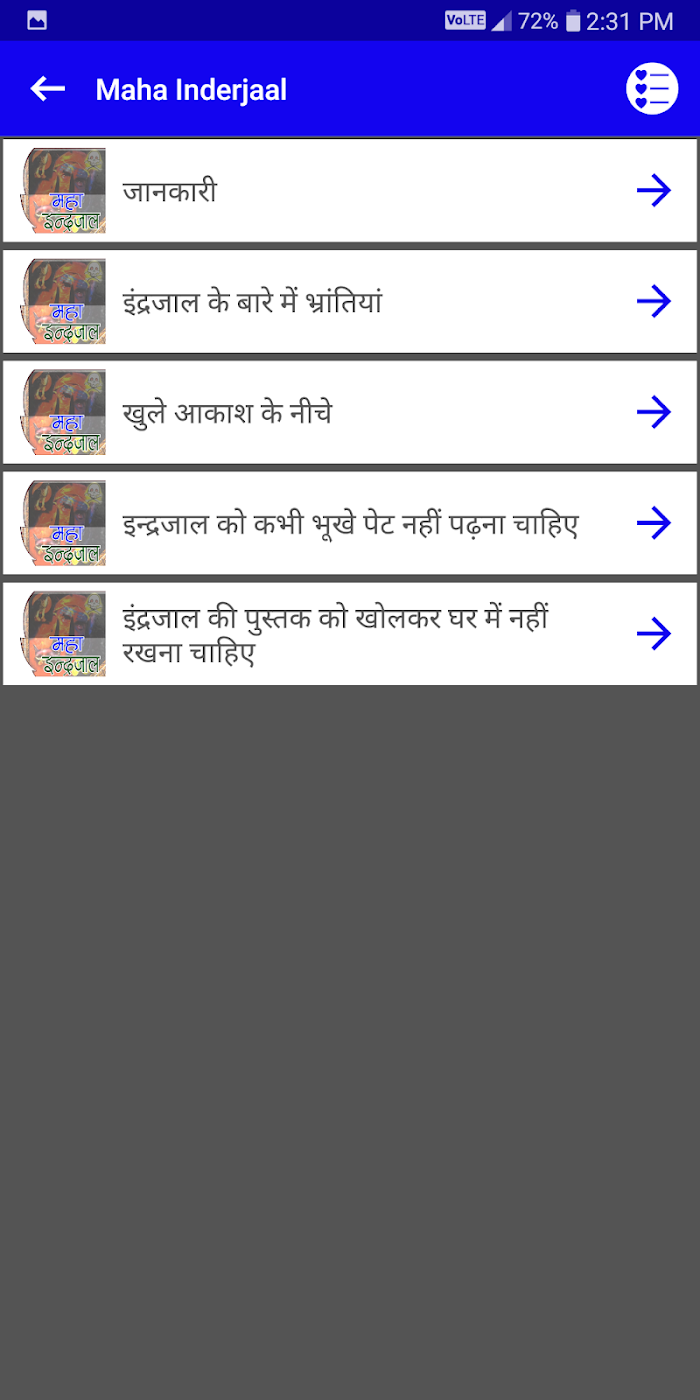The width and height of the screenshot is (700, 1400).
Task: Open the favorites list icon
Action: point(652,89)
